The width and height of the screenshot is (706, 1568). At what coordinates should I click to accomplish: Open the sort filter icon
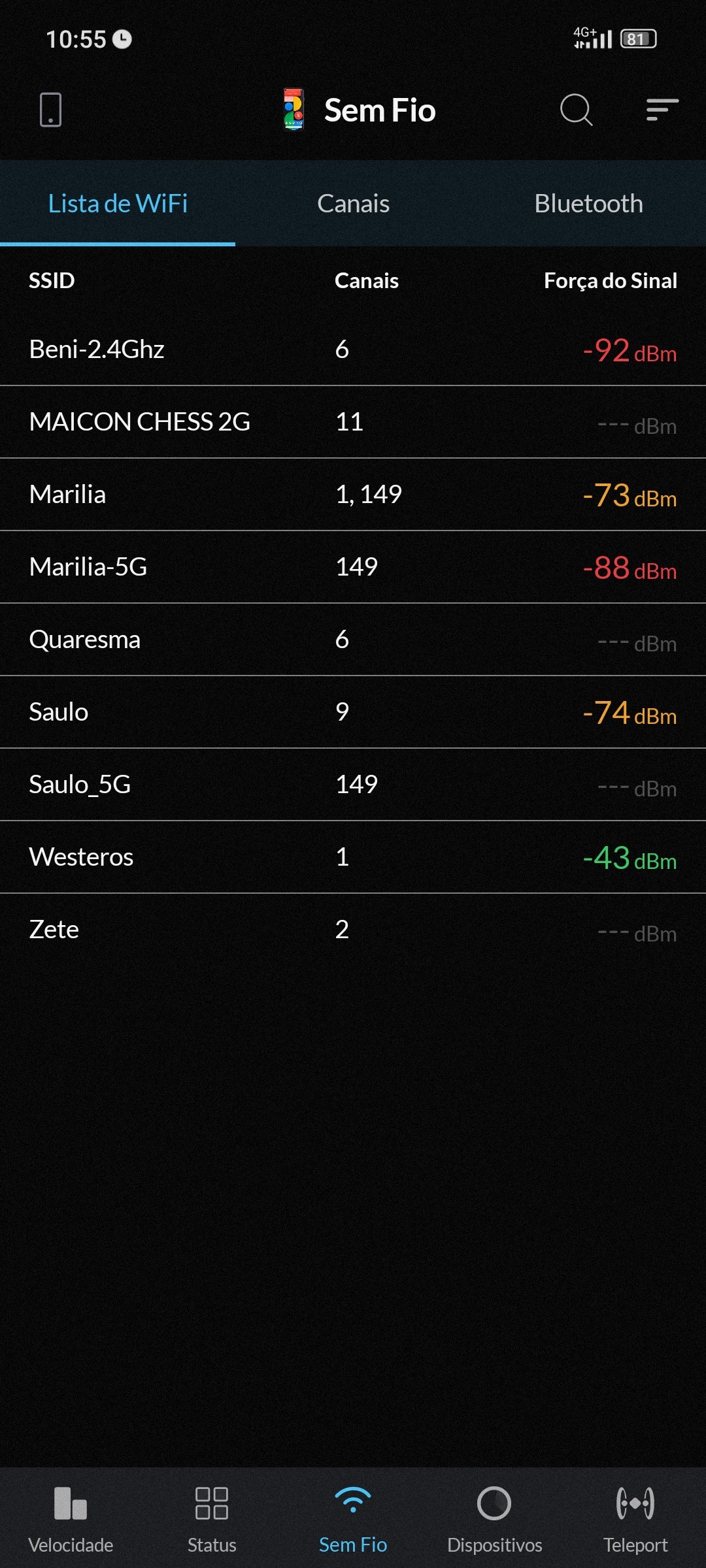[x=662, y=110]
